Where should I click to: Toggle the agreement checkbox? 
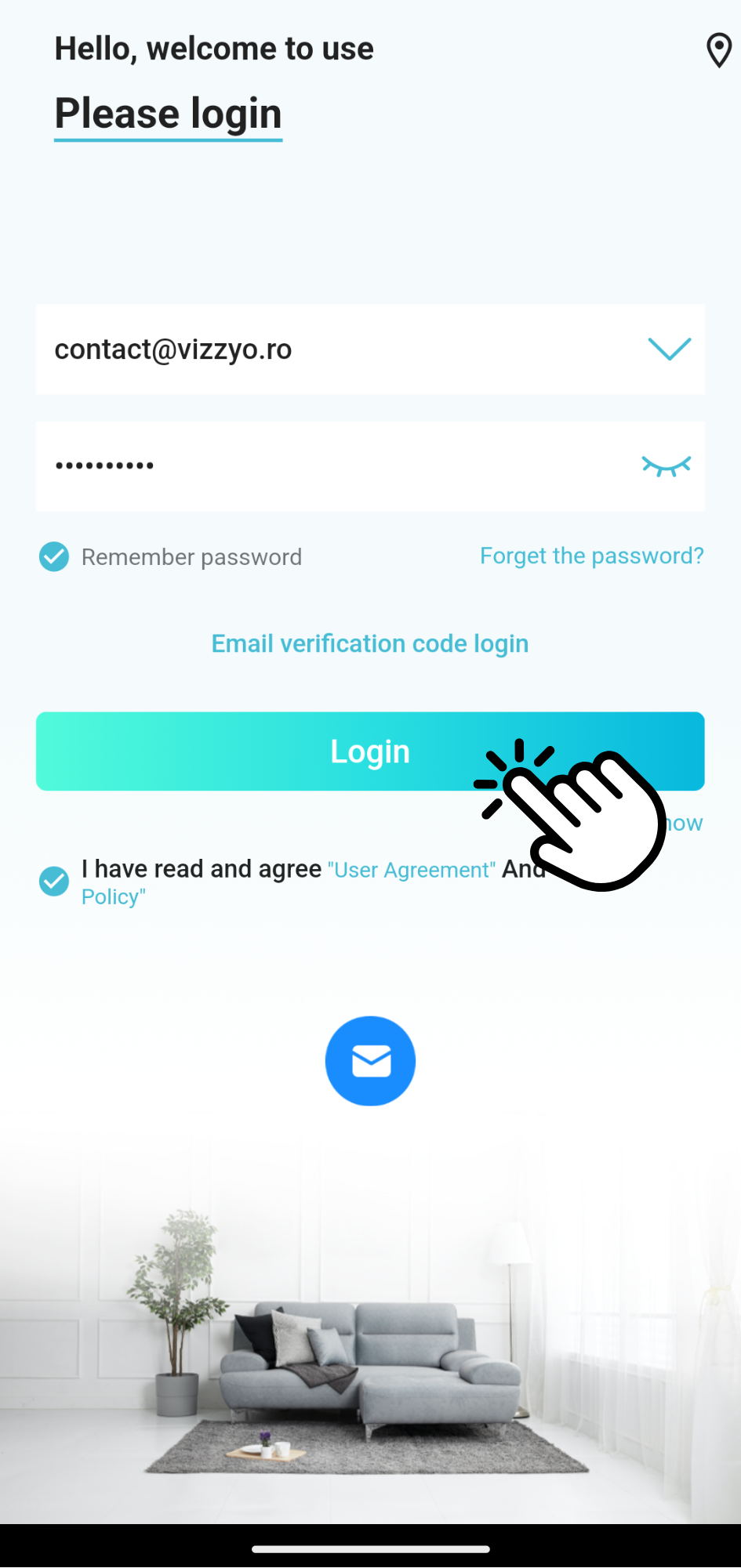(x=54, y=882)
